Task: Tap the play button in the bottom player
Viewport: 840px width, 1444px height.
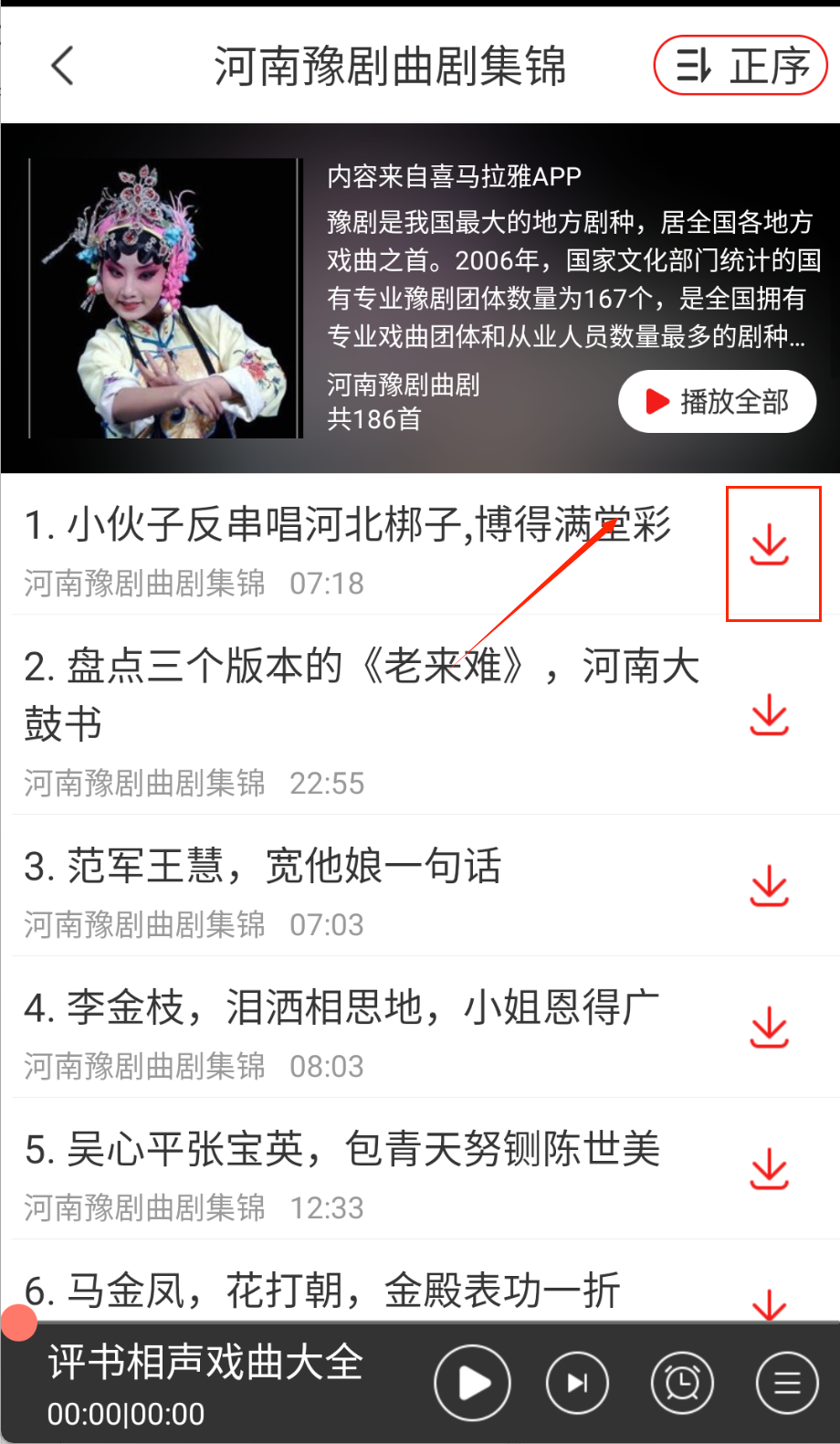Action: click(471, 1382)
